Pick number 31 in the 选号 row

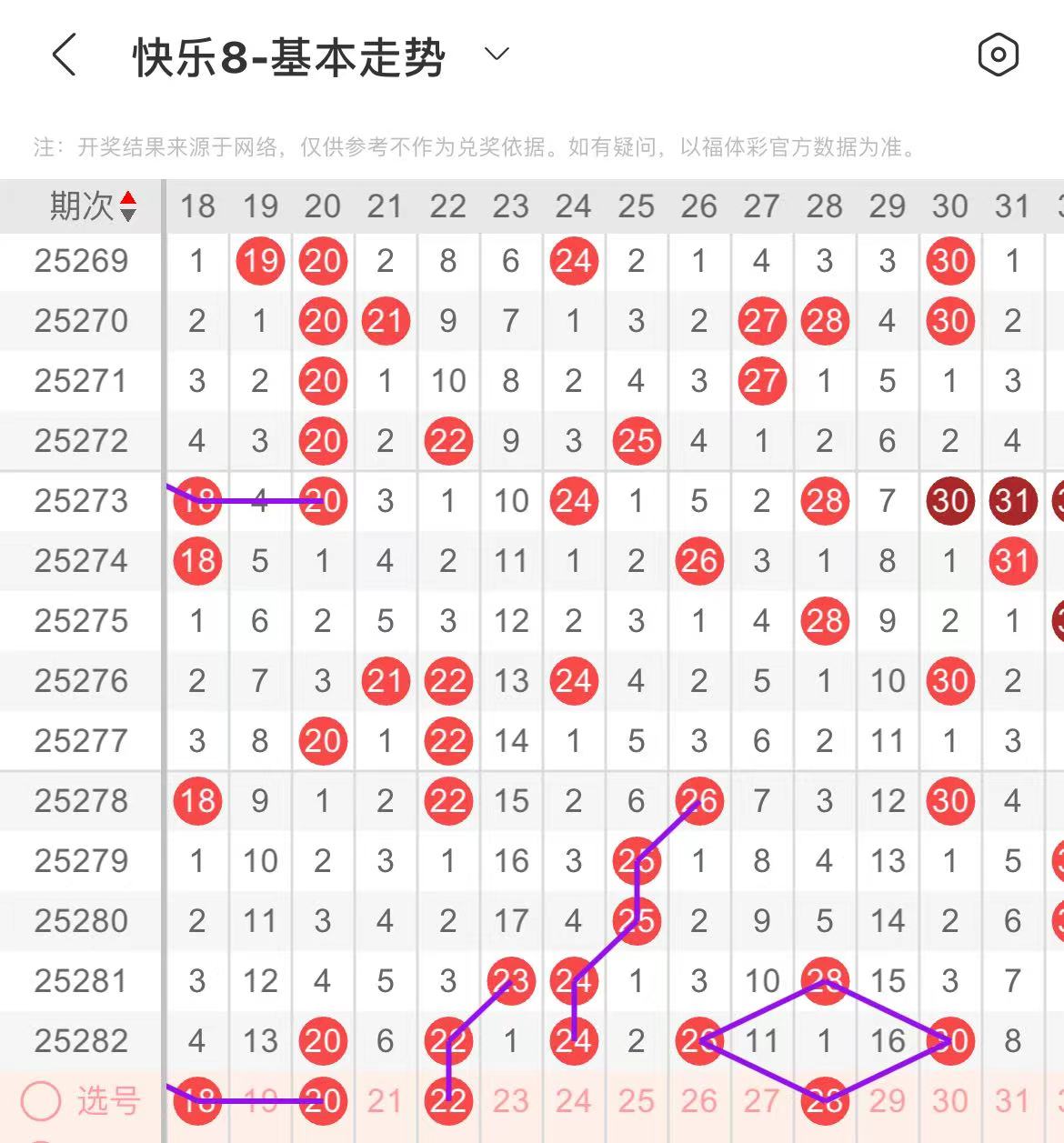point(1013,1101)
